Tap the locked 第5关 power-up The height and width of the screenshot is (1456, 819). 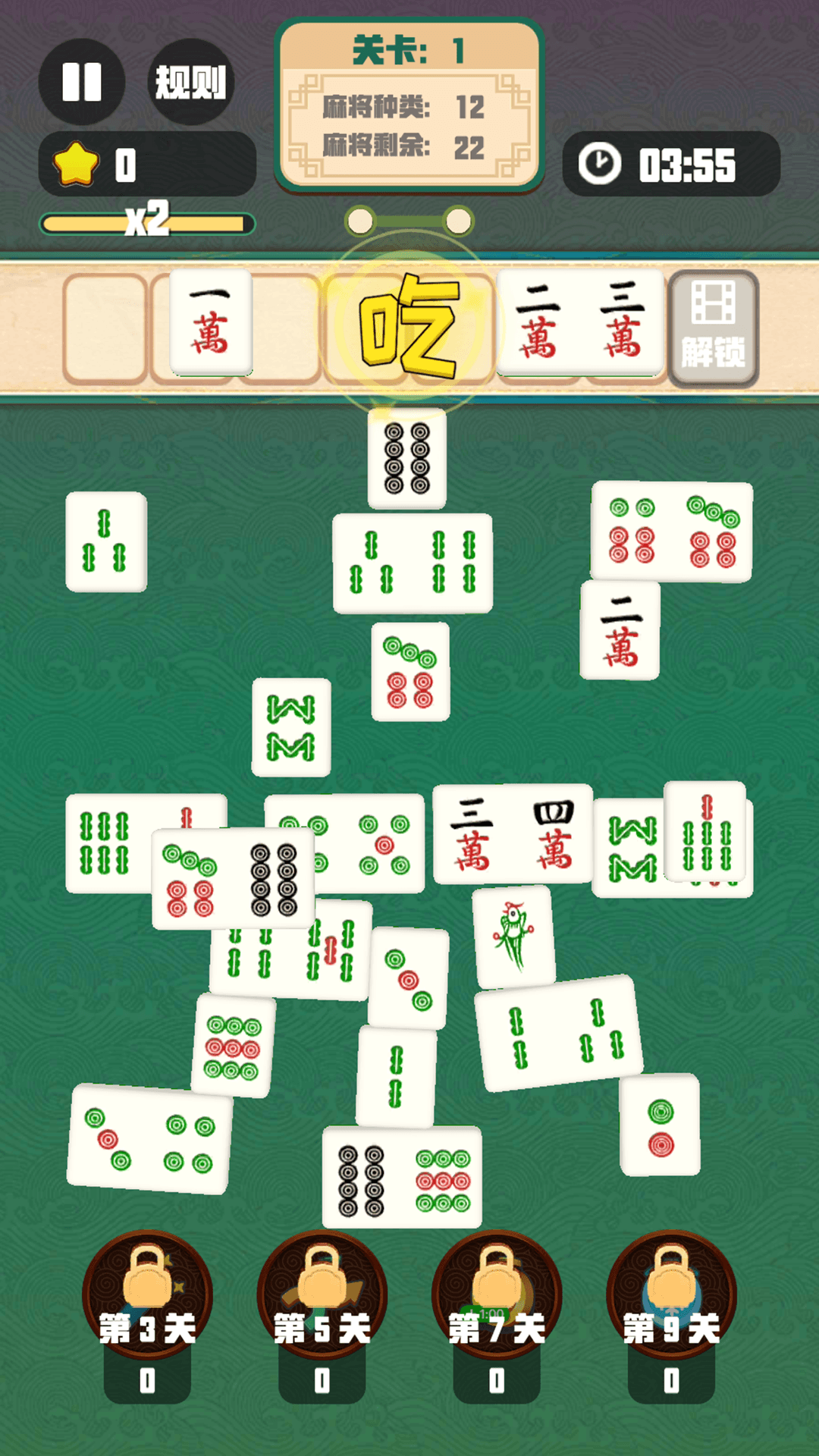coord(322,1295)
